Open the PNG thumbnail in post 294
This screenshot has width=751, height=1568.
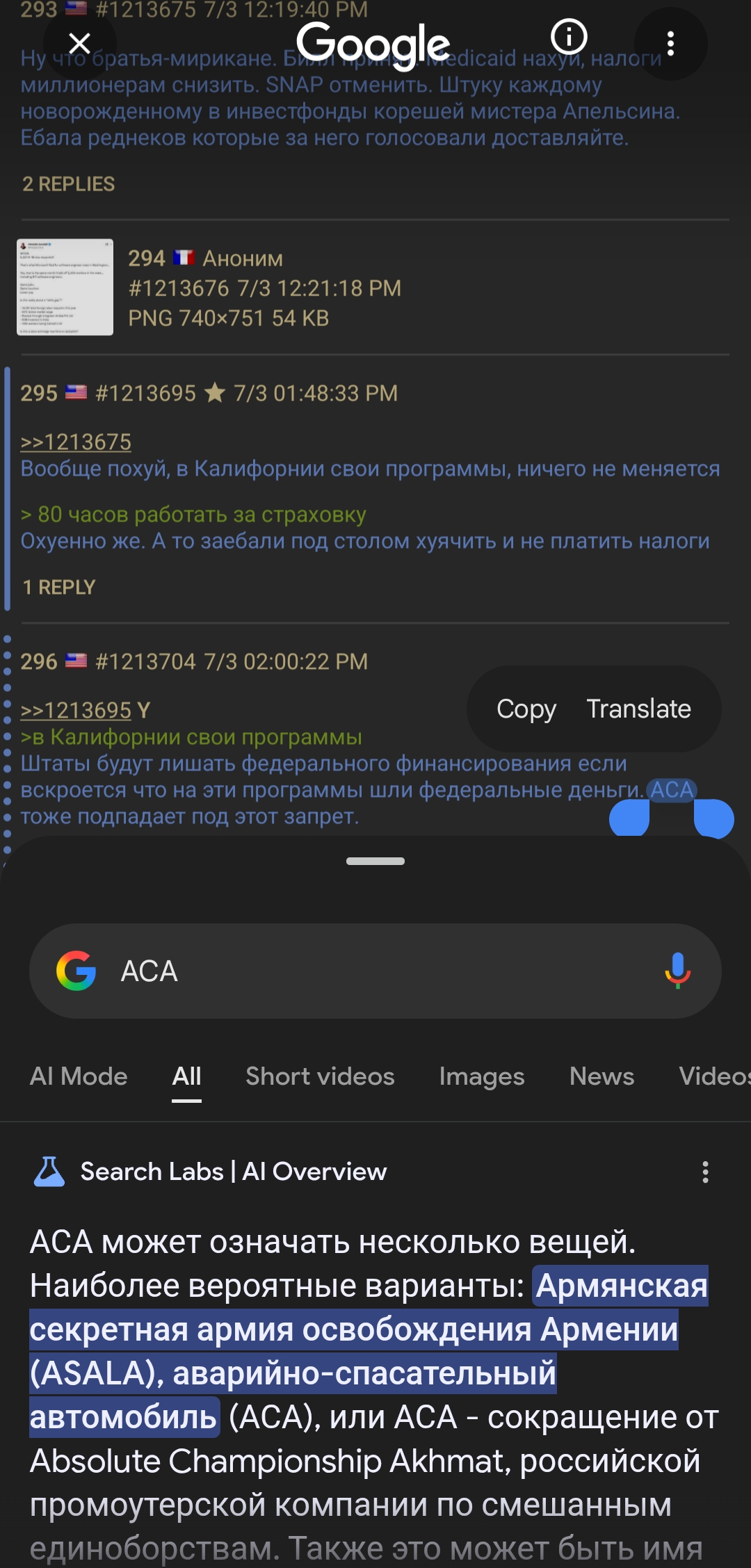pos(65,287)
